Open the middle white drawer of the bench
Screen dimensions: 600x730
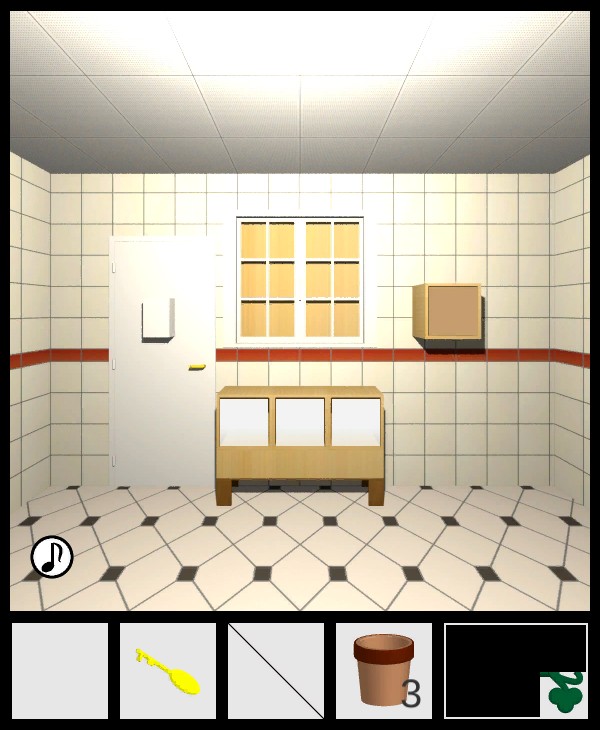300,421
